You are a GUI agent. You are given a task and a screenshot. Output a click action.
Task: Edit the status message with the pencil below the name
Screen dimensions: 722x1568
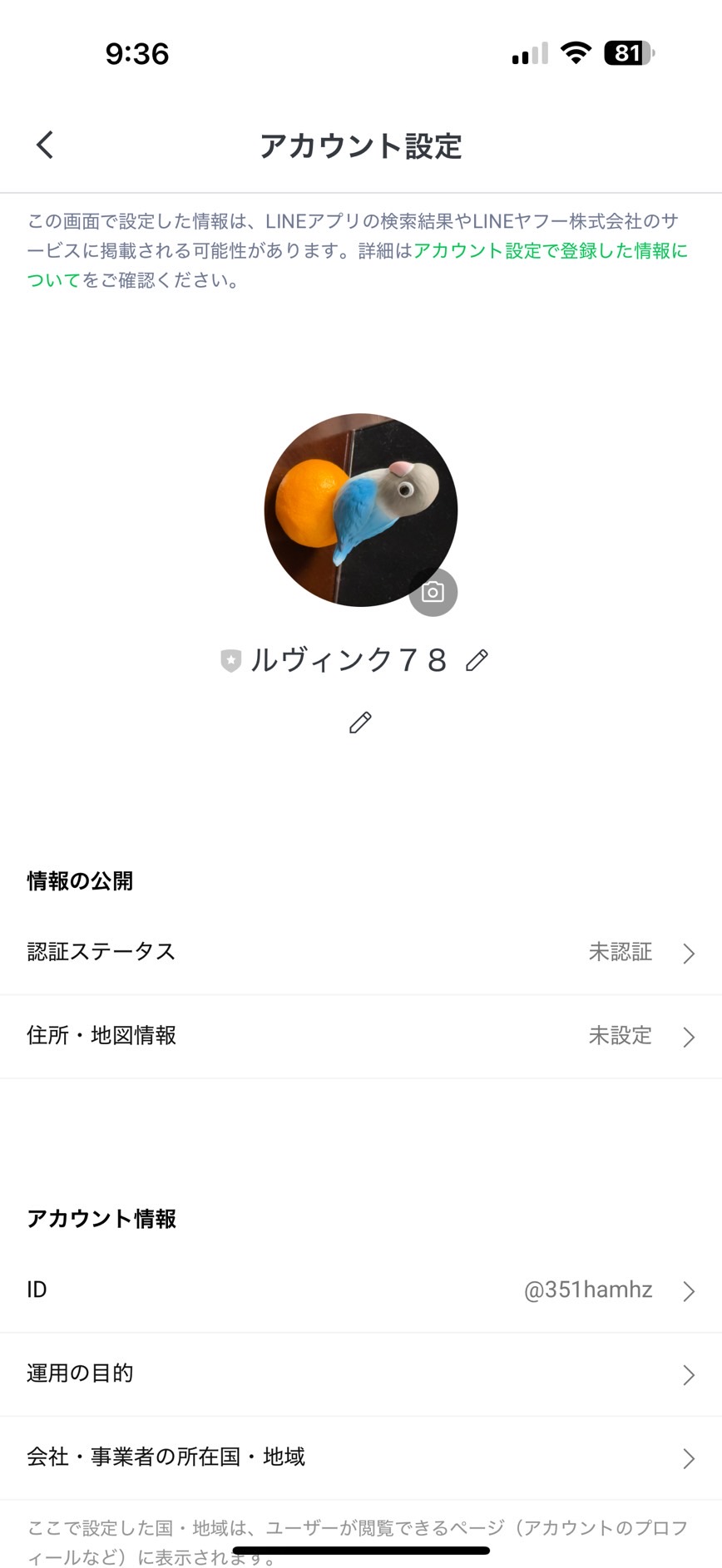click(x=360, y=722)
